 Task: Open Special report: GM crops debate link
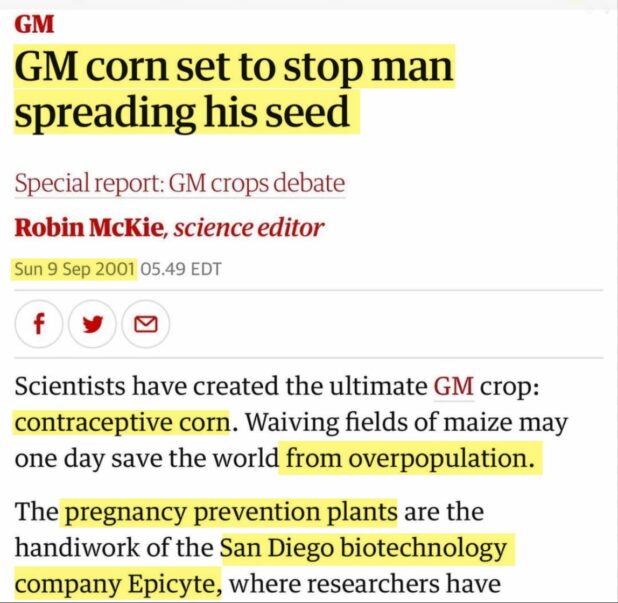180,184
